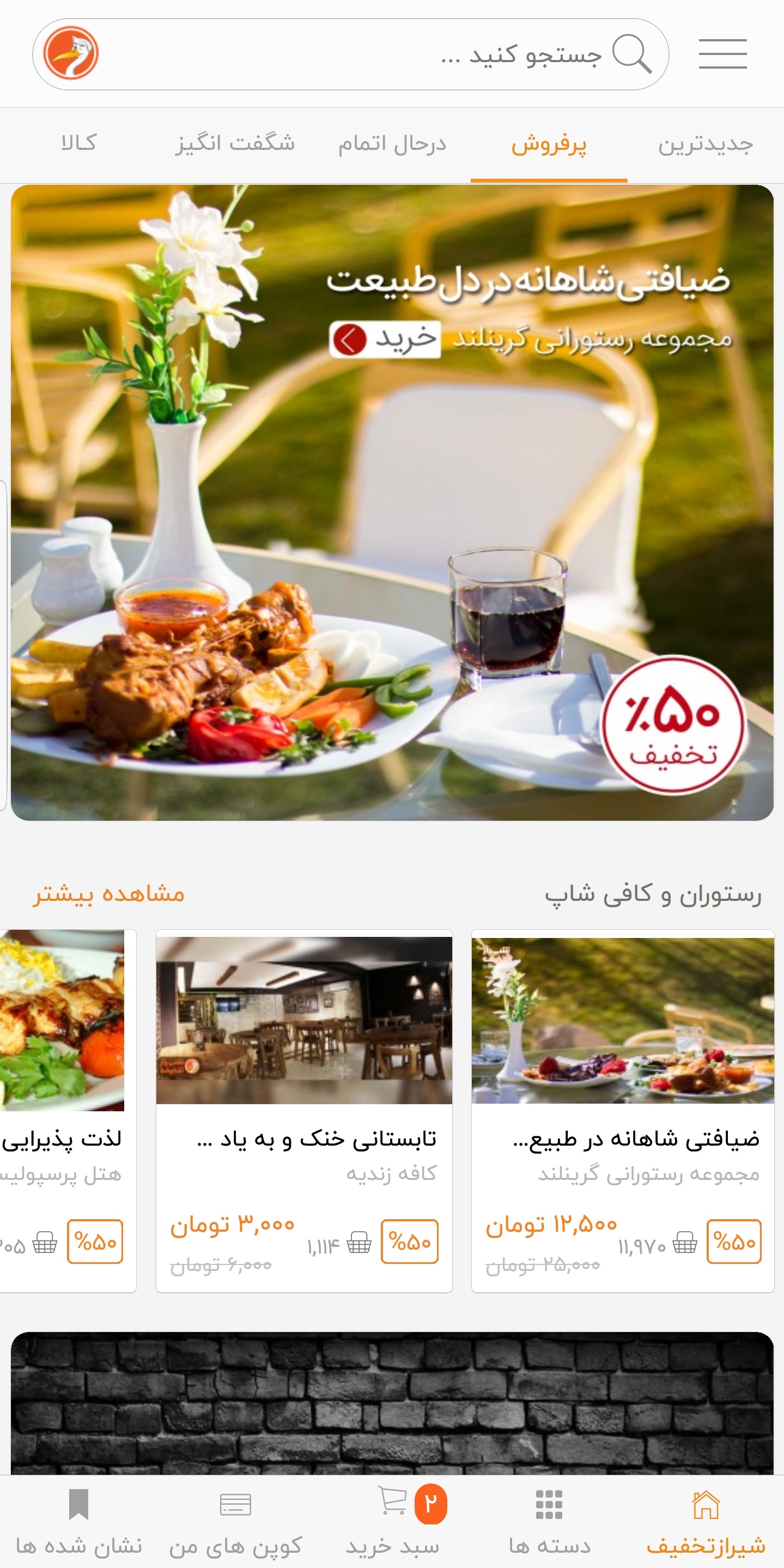Image resolution: width=784 pixels, height=1568 pixels.
Task: Open the hamburger drawer menu
Action: tap(722, 54)
